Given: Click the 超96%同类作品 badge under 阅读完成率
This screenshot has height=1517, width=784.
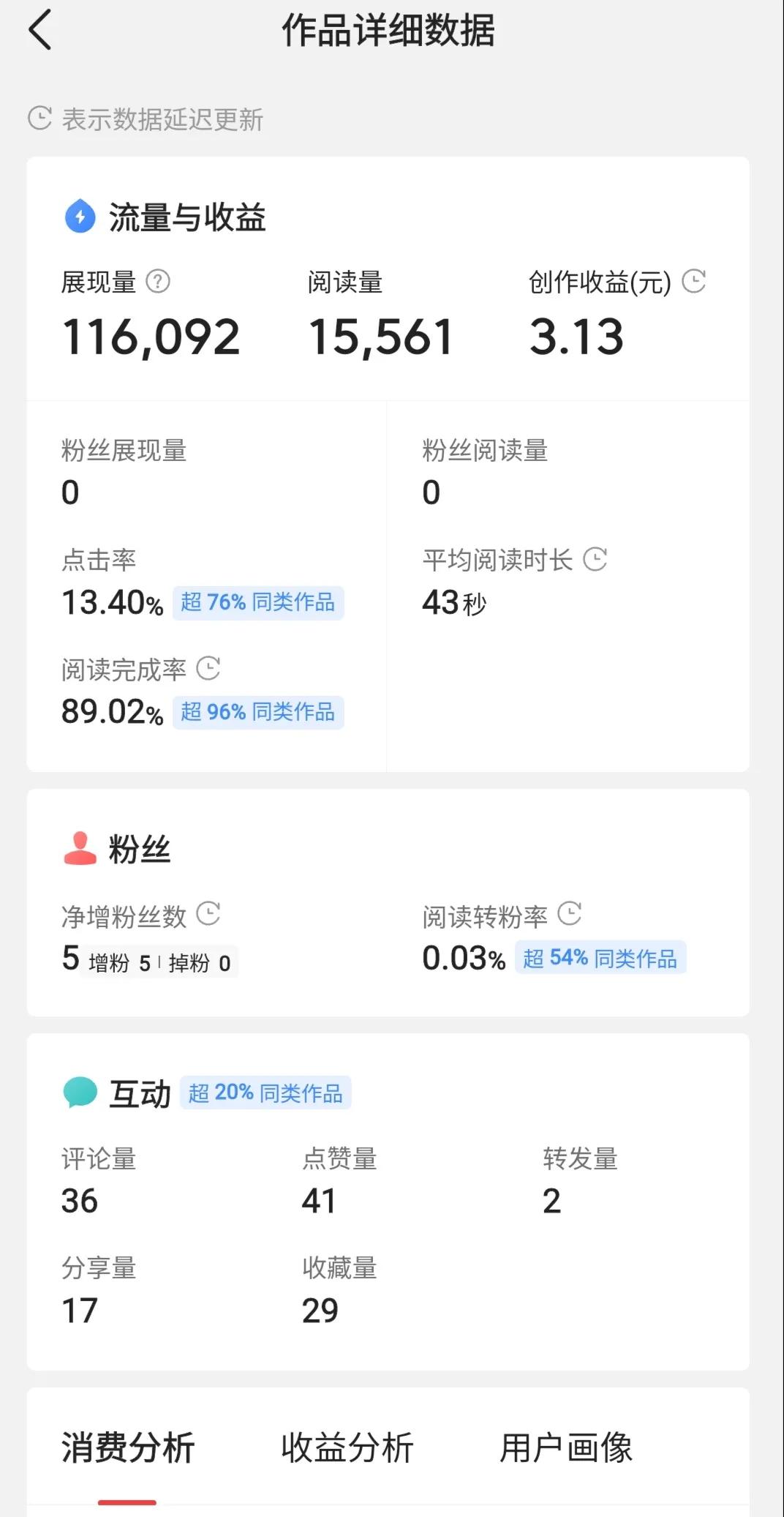Looking at the screenshot, I should click(257, 712).
